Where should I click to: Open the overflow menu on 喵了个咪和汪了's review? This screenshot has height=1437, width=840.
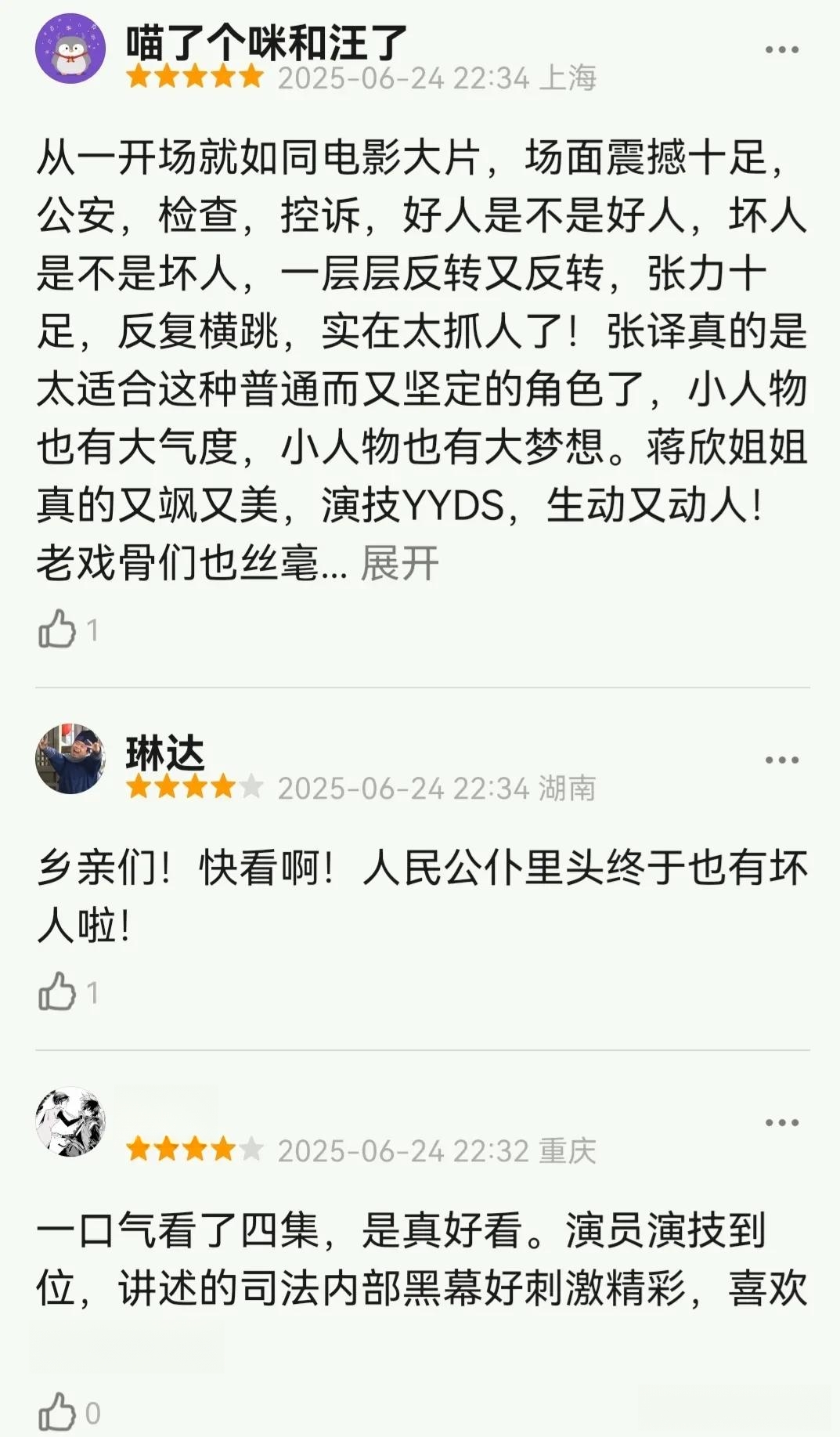pyautogui.click(x=781, y=50)
